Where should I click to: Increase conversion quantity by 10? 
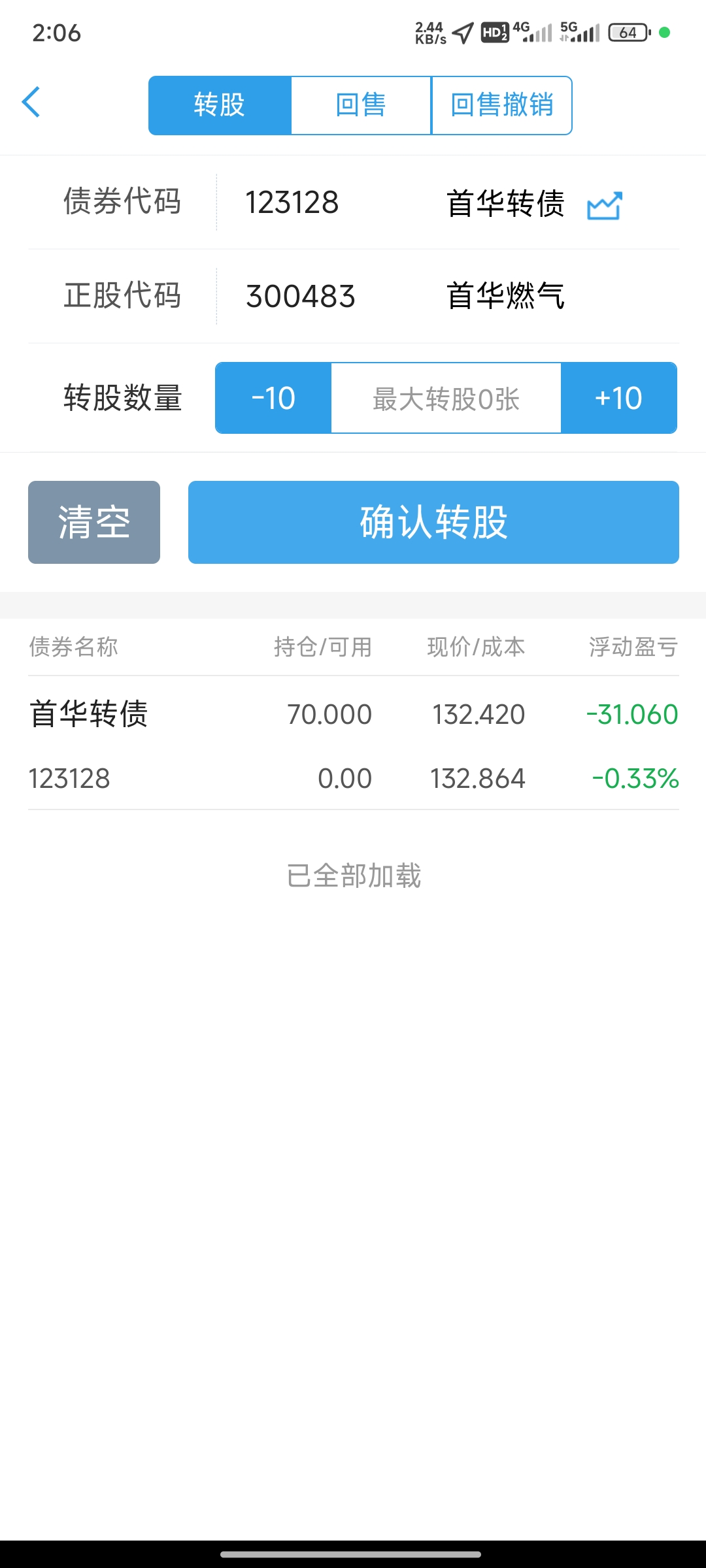[618, 398]
